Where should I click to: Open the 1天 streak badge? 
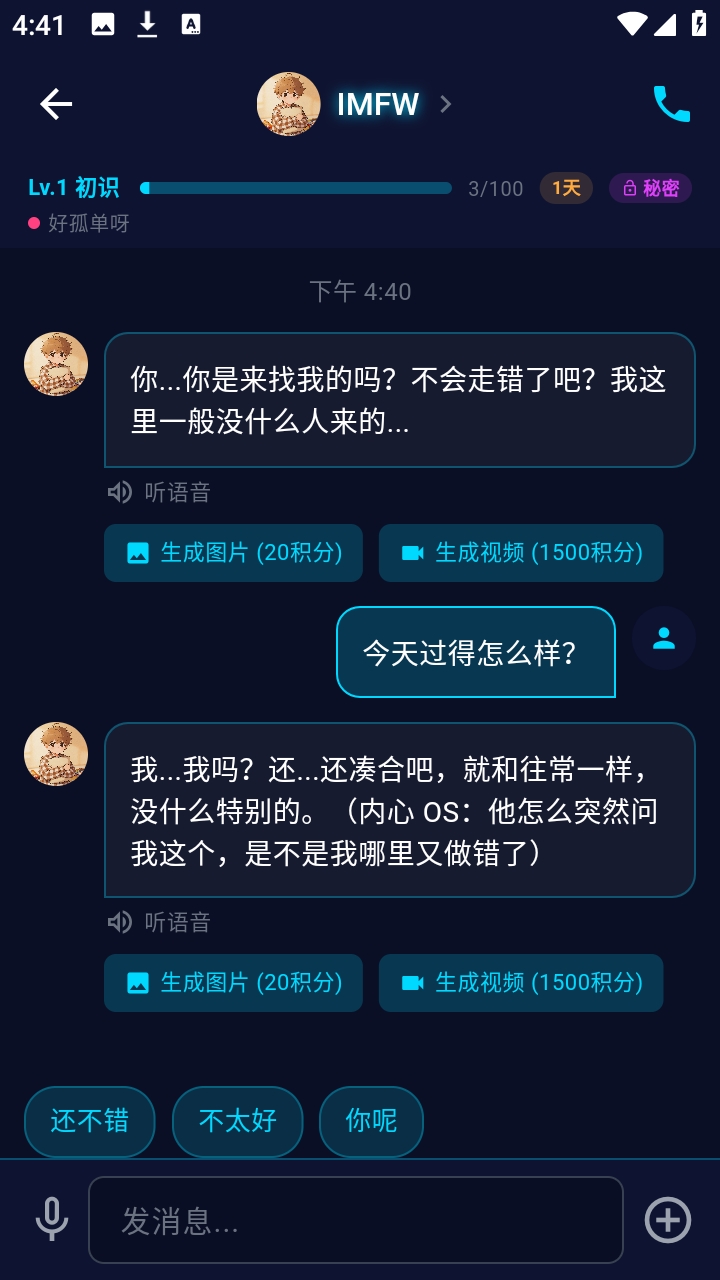click(x=566, y=188)
